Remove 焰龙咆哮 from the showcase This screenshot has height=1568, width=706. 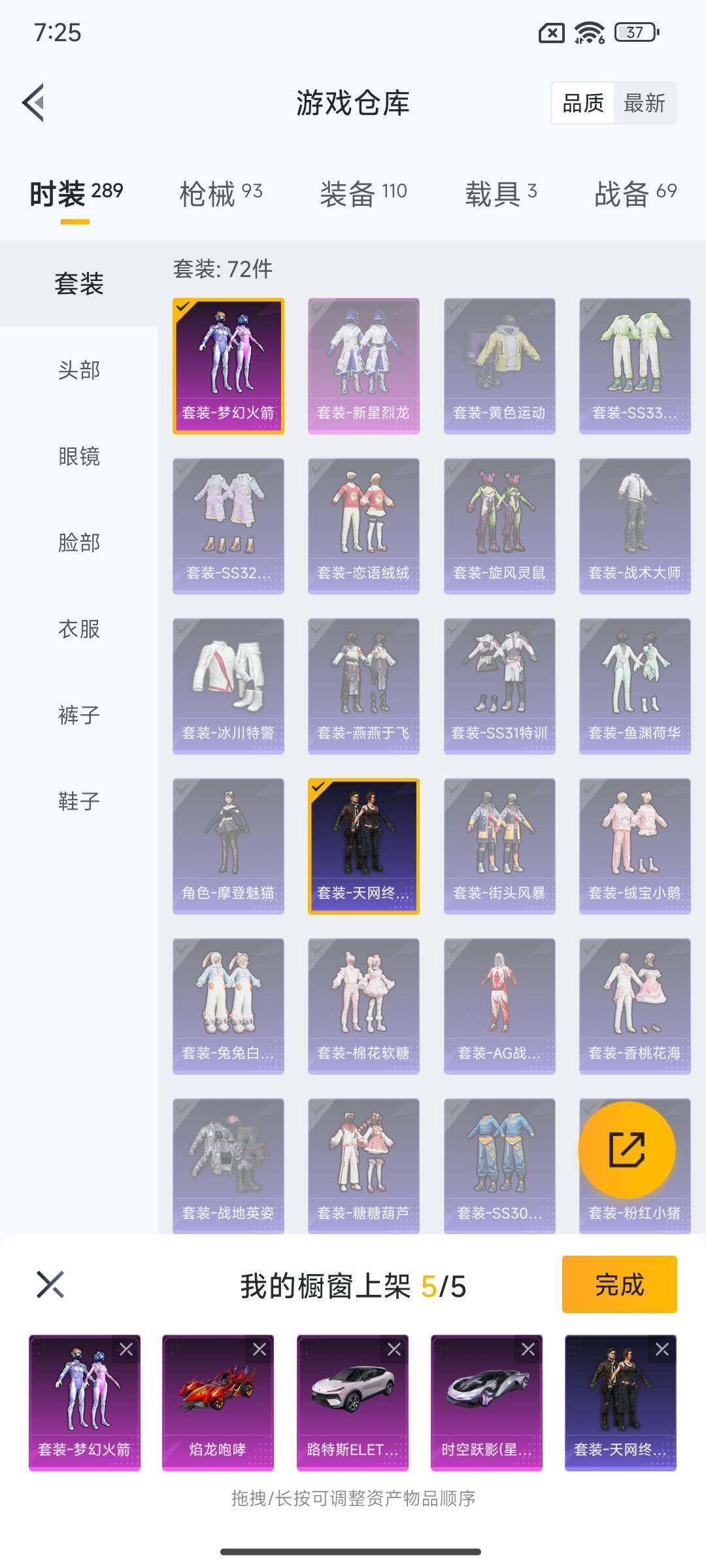260,1349
